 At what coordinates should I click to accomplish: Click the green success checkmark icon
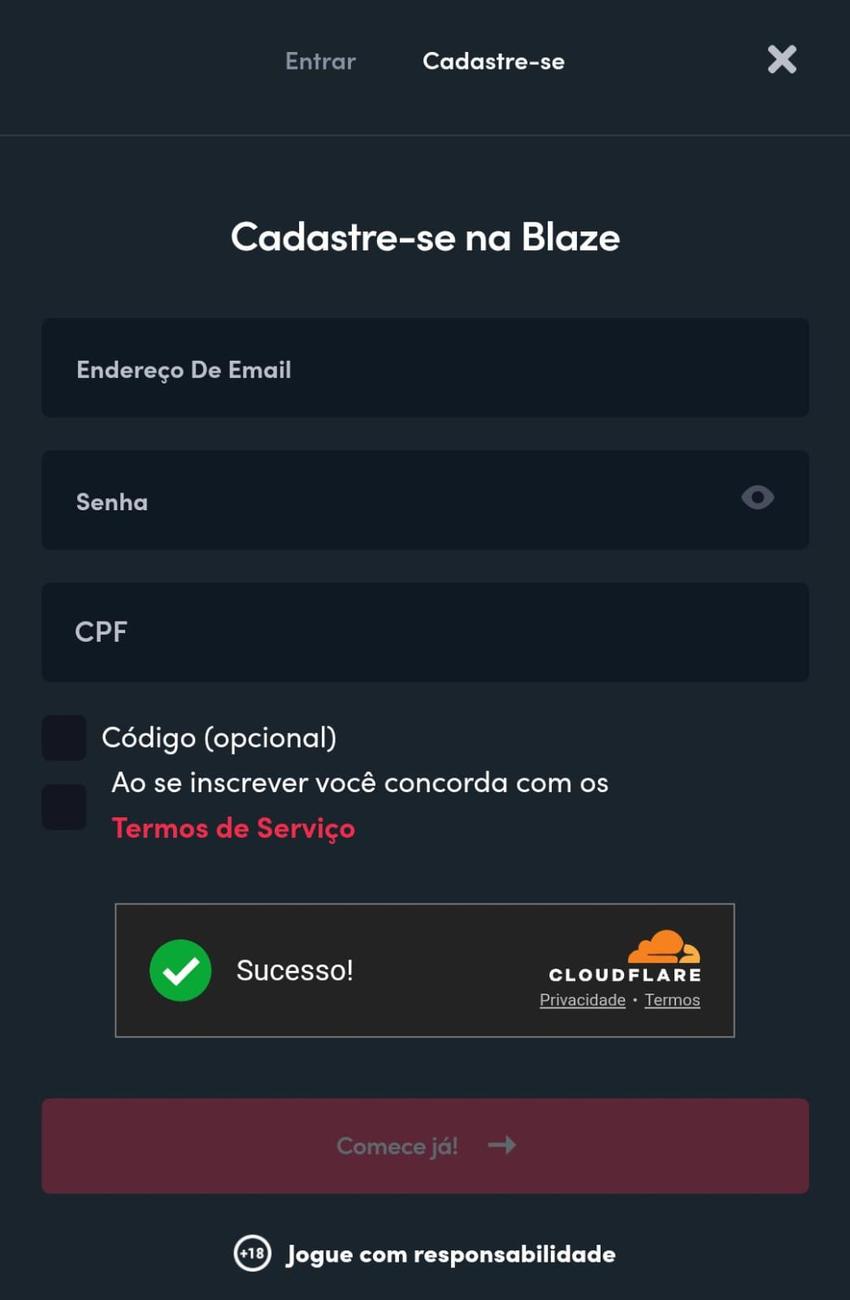(180, 969)
